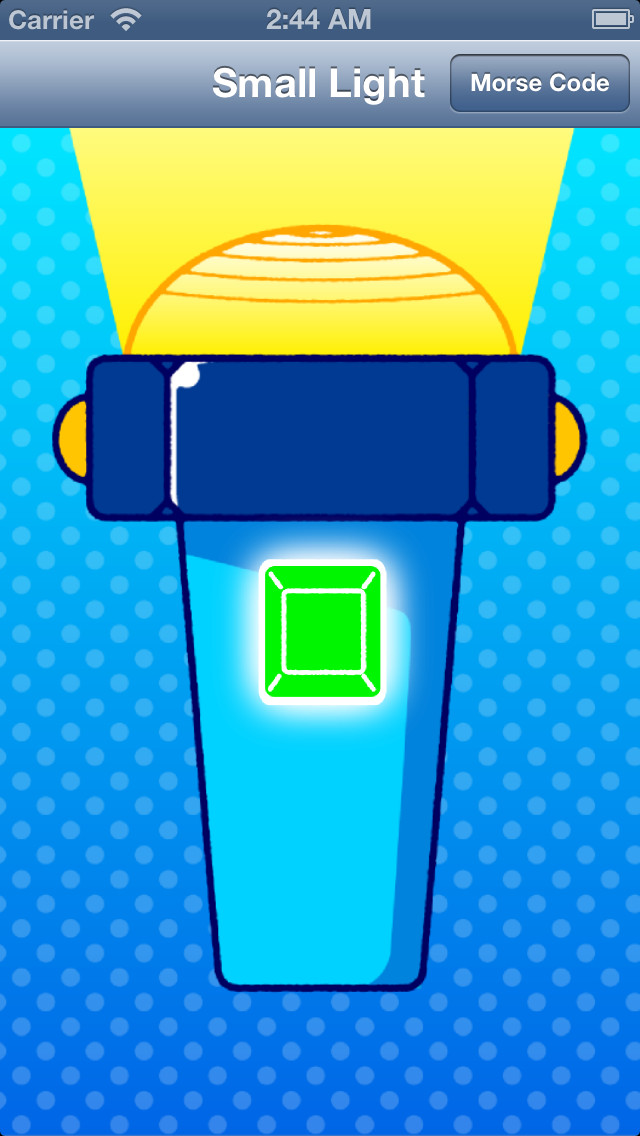Toggle the green flashlight power switch
This screenshot has width=640, height=1136.
pos(323,632)
